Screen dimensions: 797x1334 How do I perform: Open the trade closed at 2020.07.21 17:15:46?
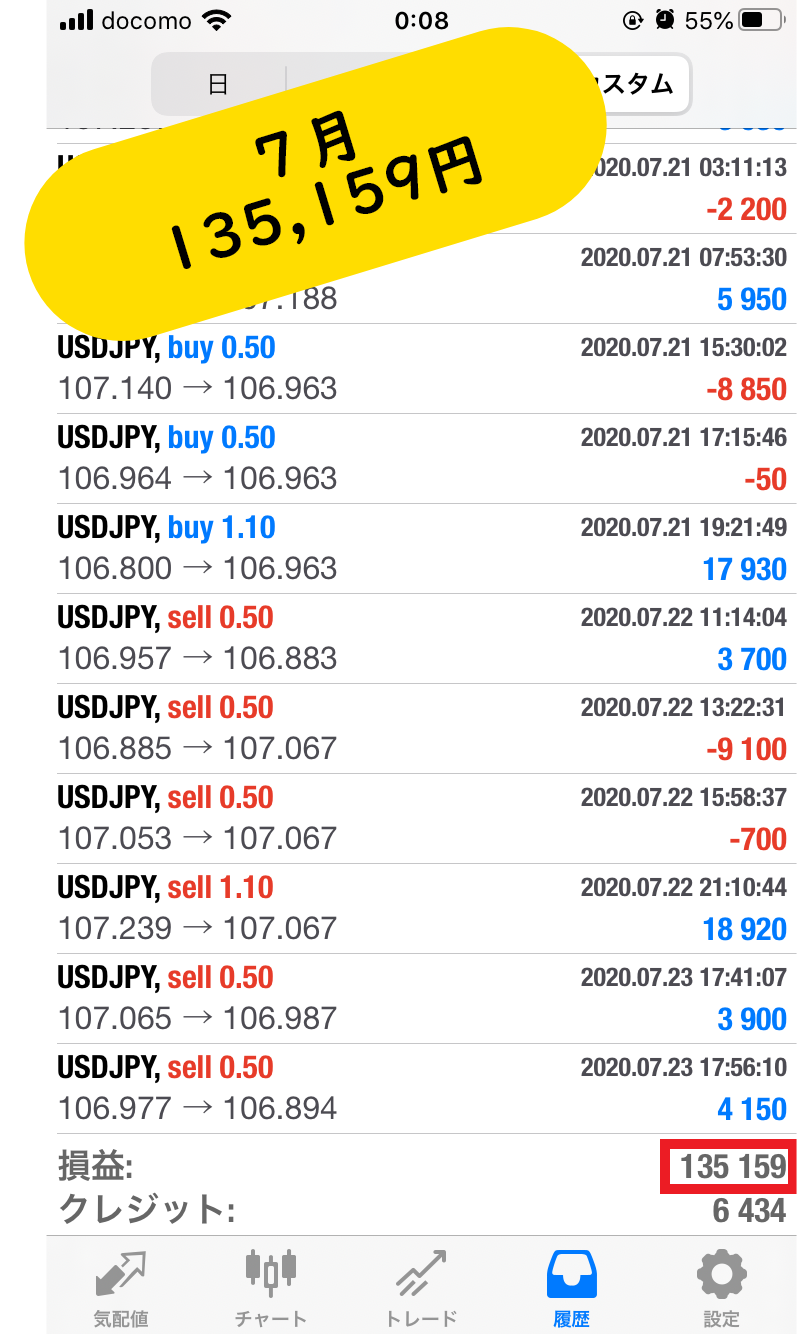pos(421,459)
